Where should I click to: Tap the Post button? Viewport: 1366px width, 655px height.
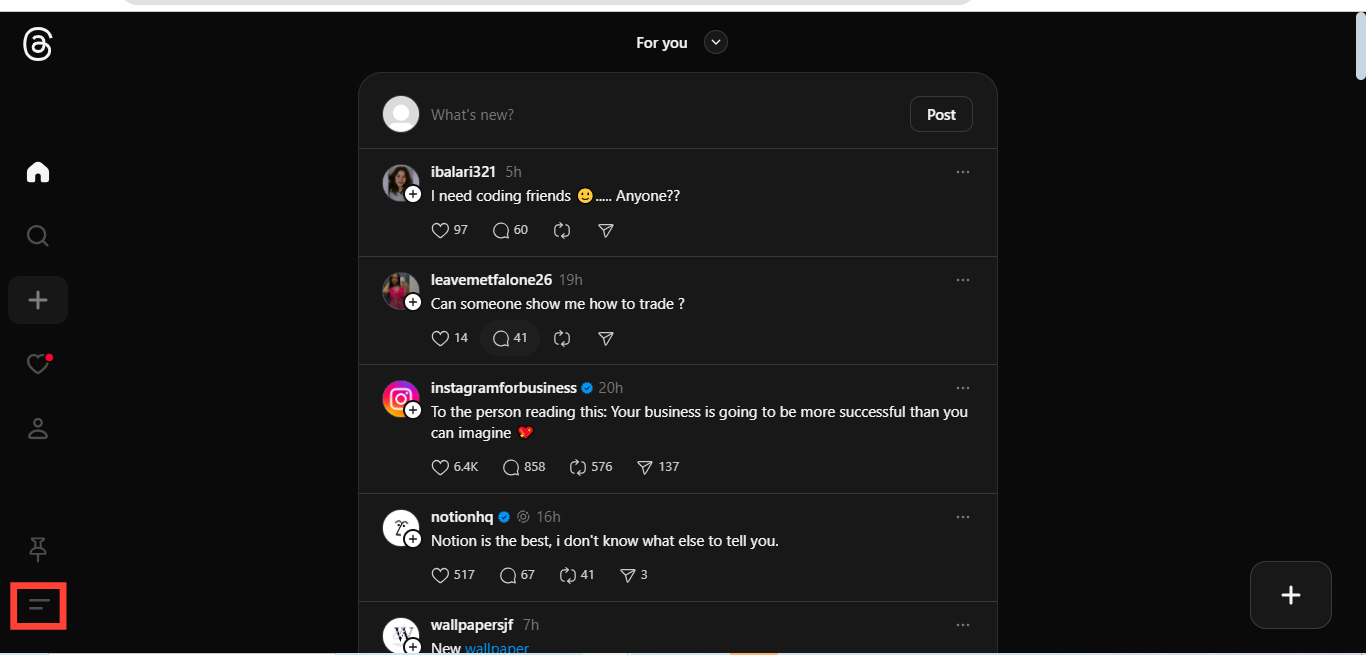tap(941, 114)
